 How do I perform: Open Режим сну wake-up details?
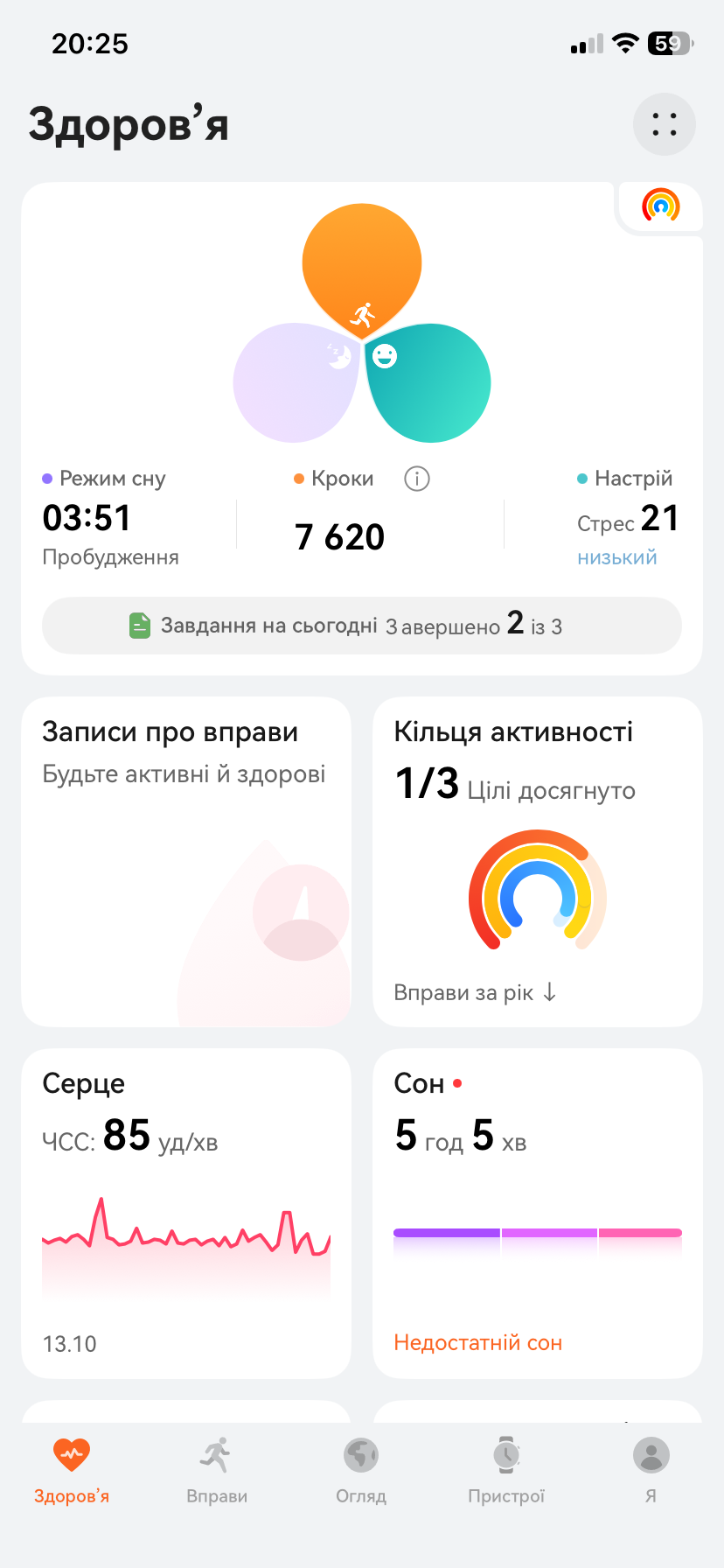[111, 519]
